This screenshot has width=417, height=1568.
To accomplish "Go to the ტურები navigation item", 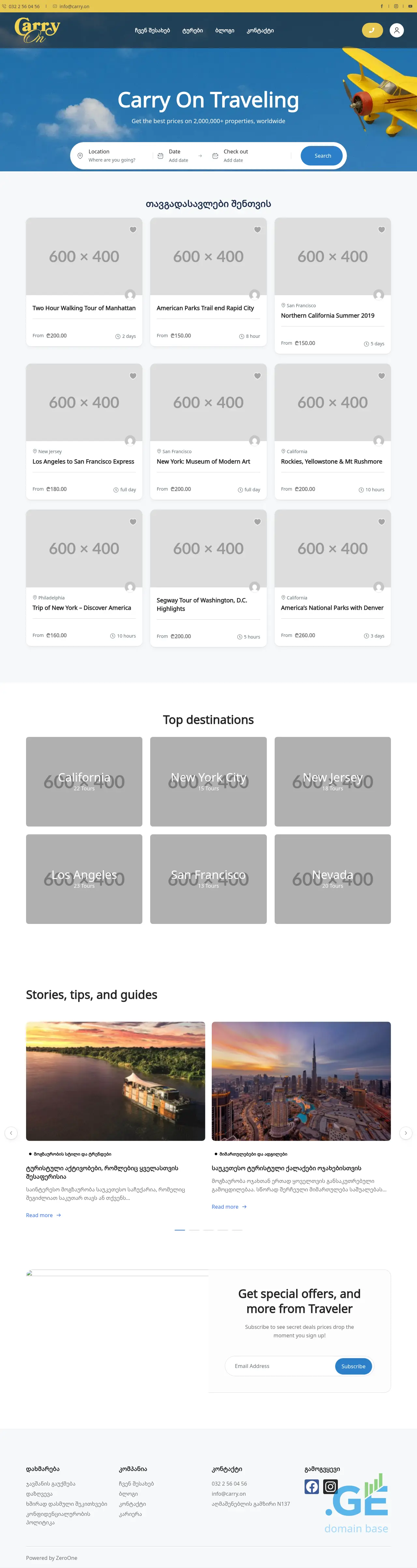I will pos(192,30).
